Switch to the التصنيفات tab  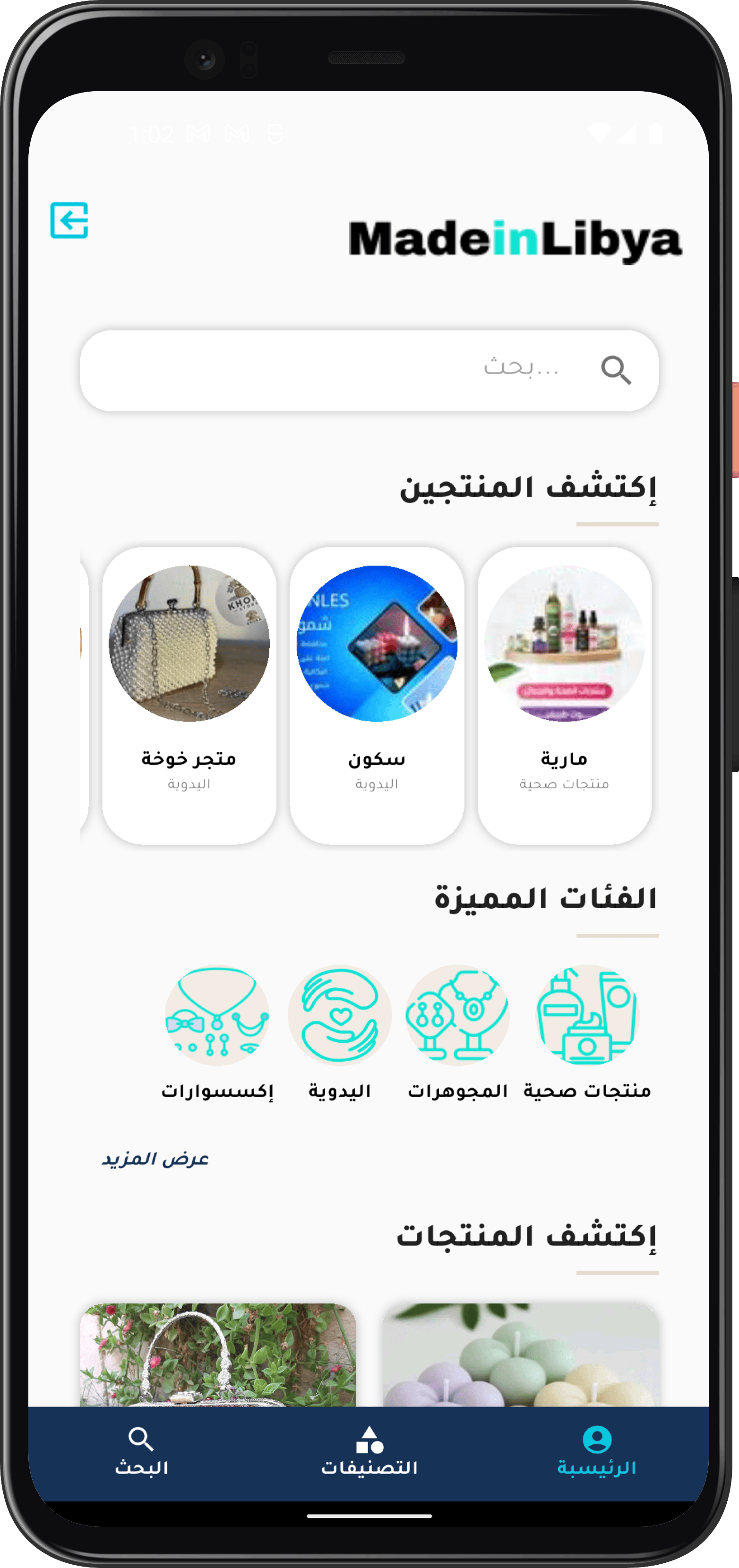pos(369,1451)
